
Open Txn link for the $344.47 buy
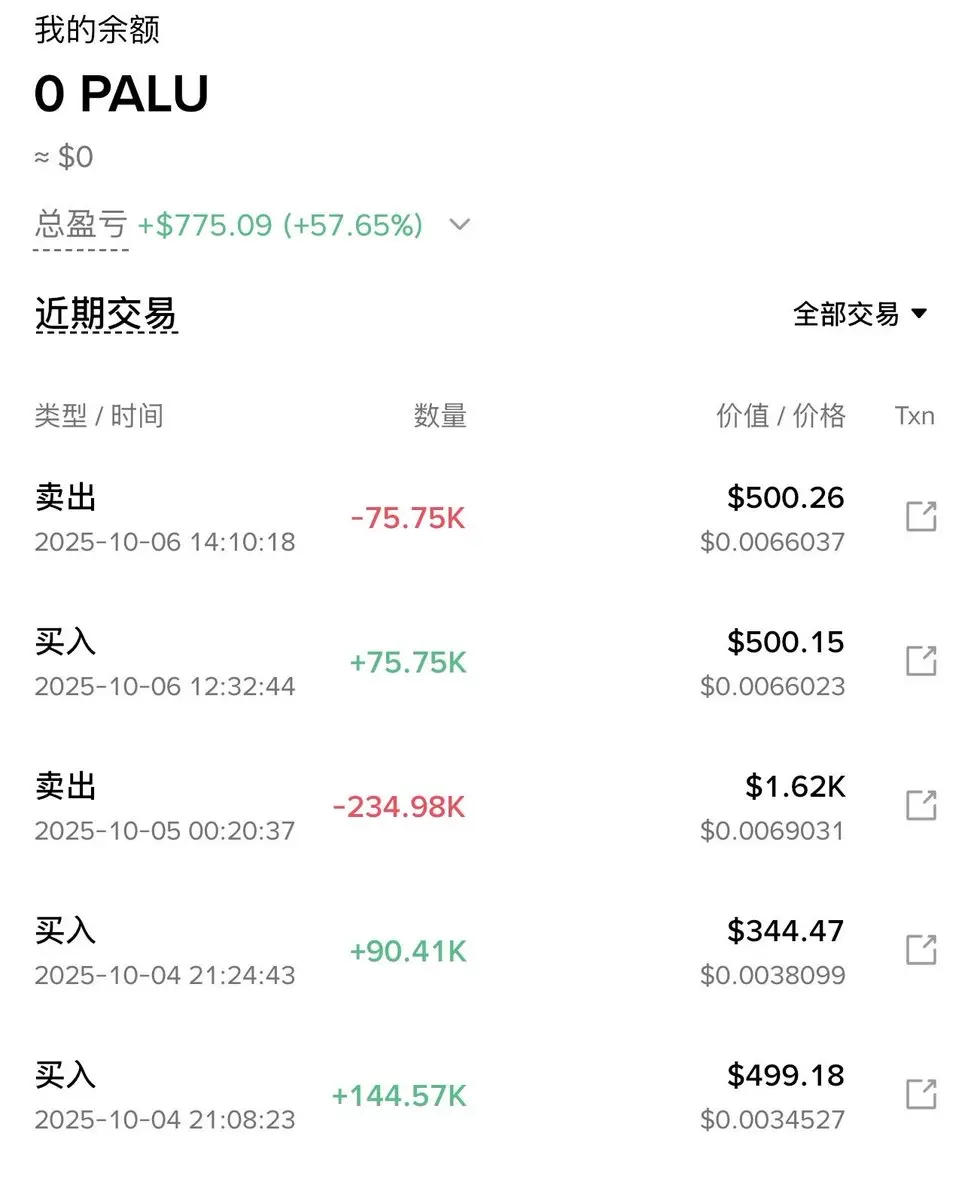click(921, 949)
